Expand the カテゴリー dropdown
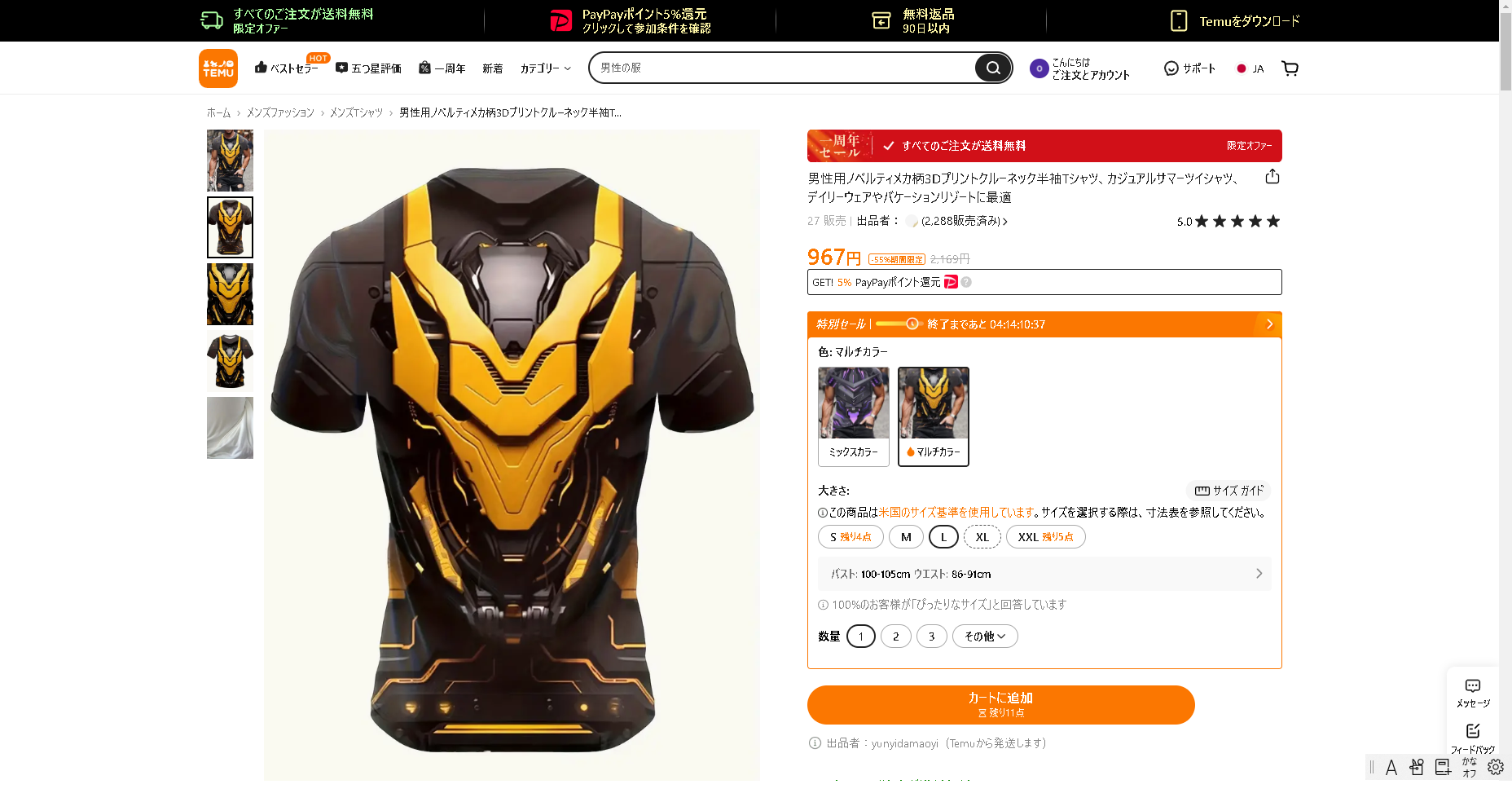The width and height of the screenshot is (1512, 793). [545, 68]
